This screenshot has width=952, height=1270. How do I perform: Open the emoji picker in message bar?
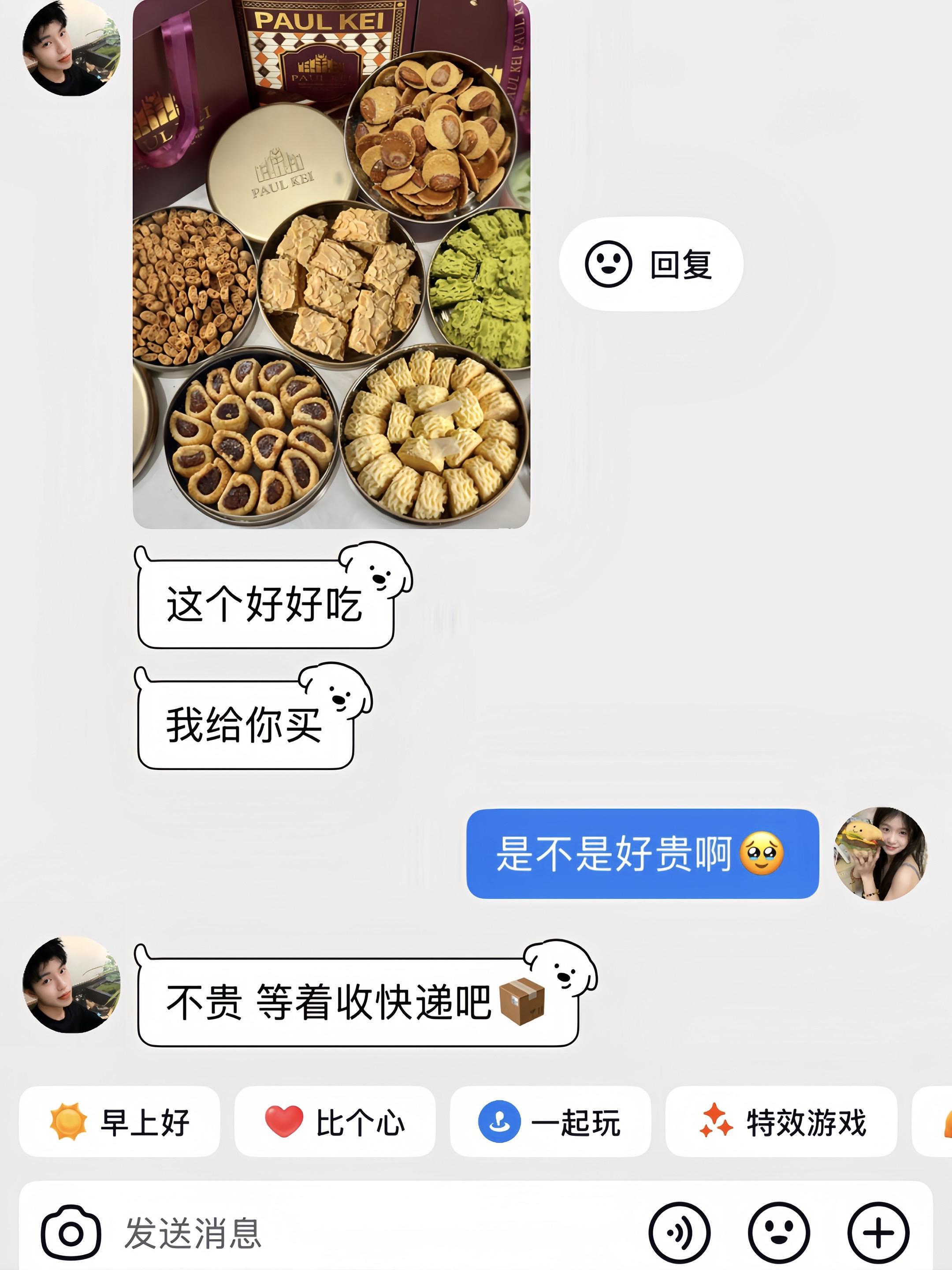tap(779, 1232)
